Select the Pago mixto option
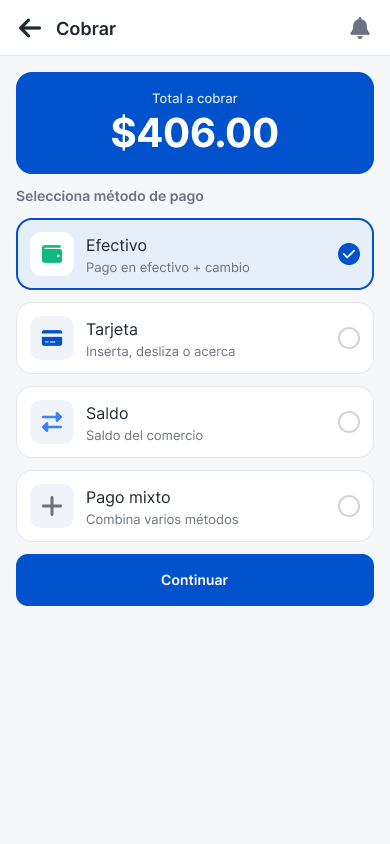This screenshot has height=844, width=390. coord(195,506)
